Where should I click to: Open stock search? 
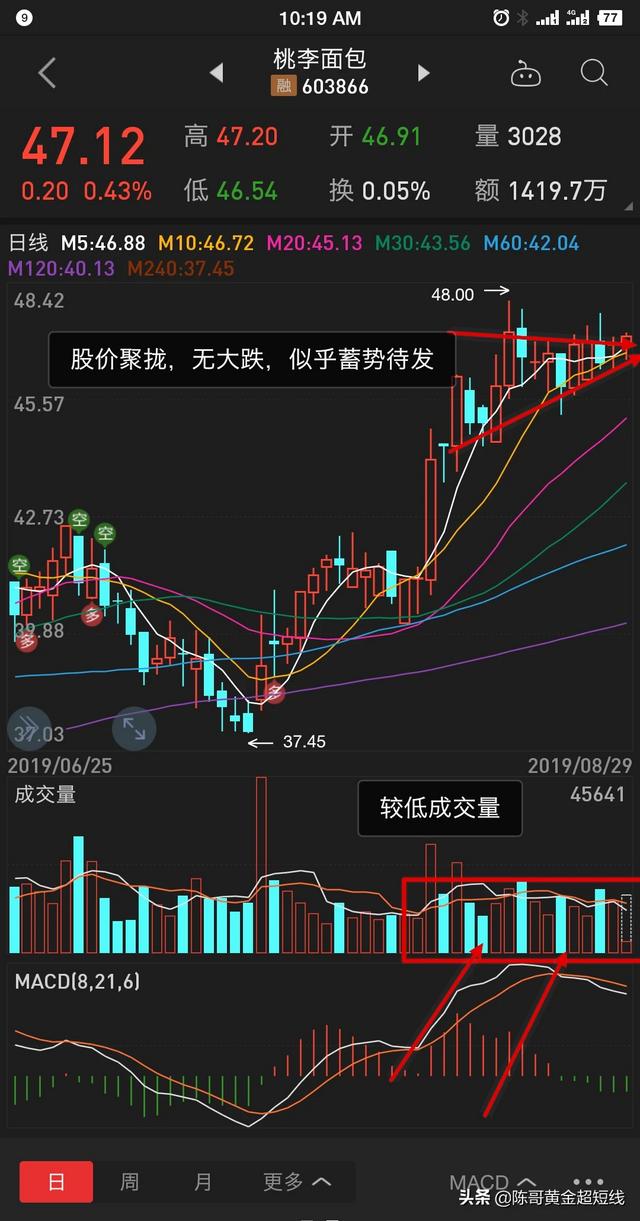coord(594,72)
